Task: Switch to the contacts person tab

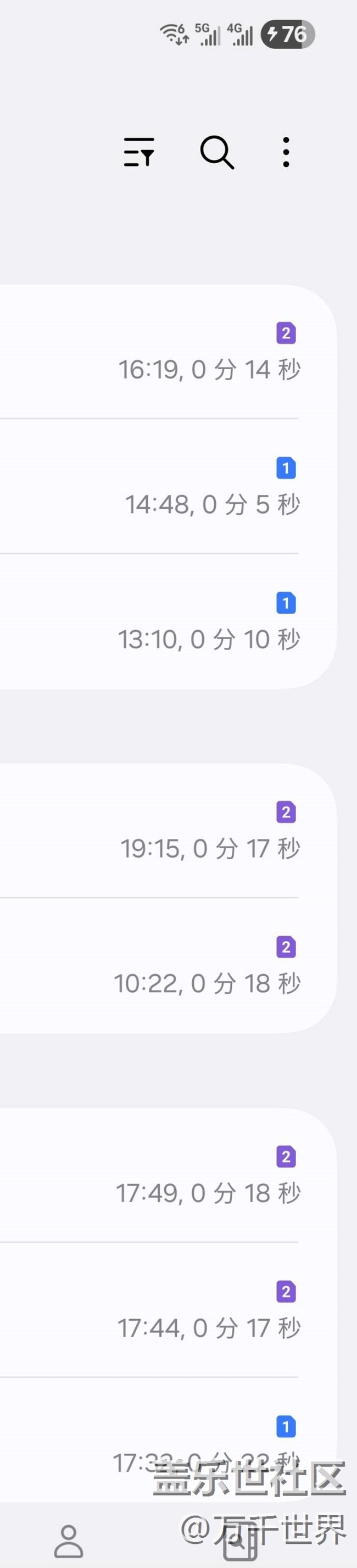Action: 69,1541
